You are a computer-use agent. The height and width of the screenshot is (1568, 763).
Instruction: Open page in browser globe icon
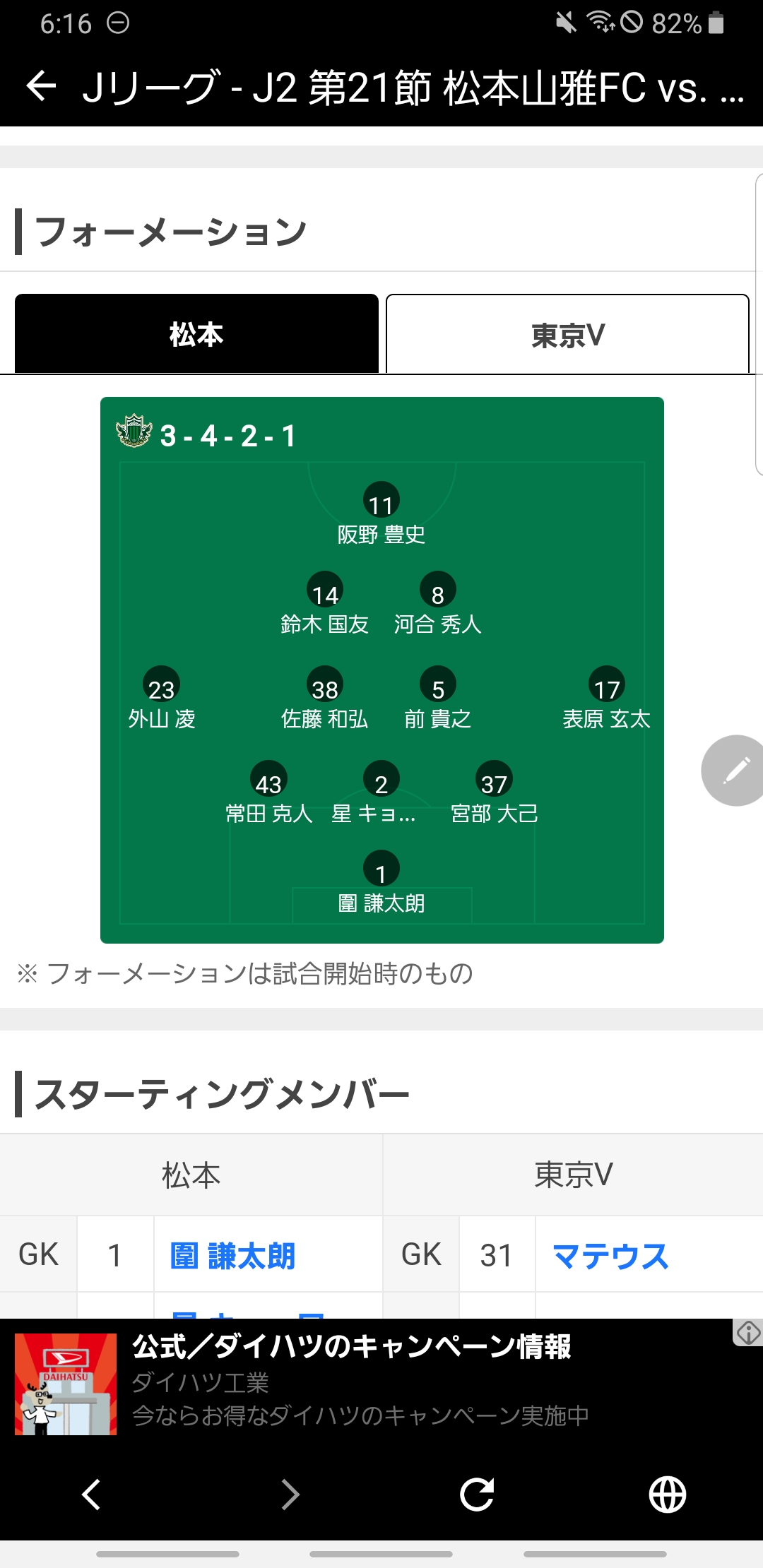click(667, 1495)
